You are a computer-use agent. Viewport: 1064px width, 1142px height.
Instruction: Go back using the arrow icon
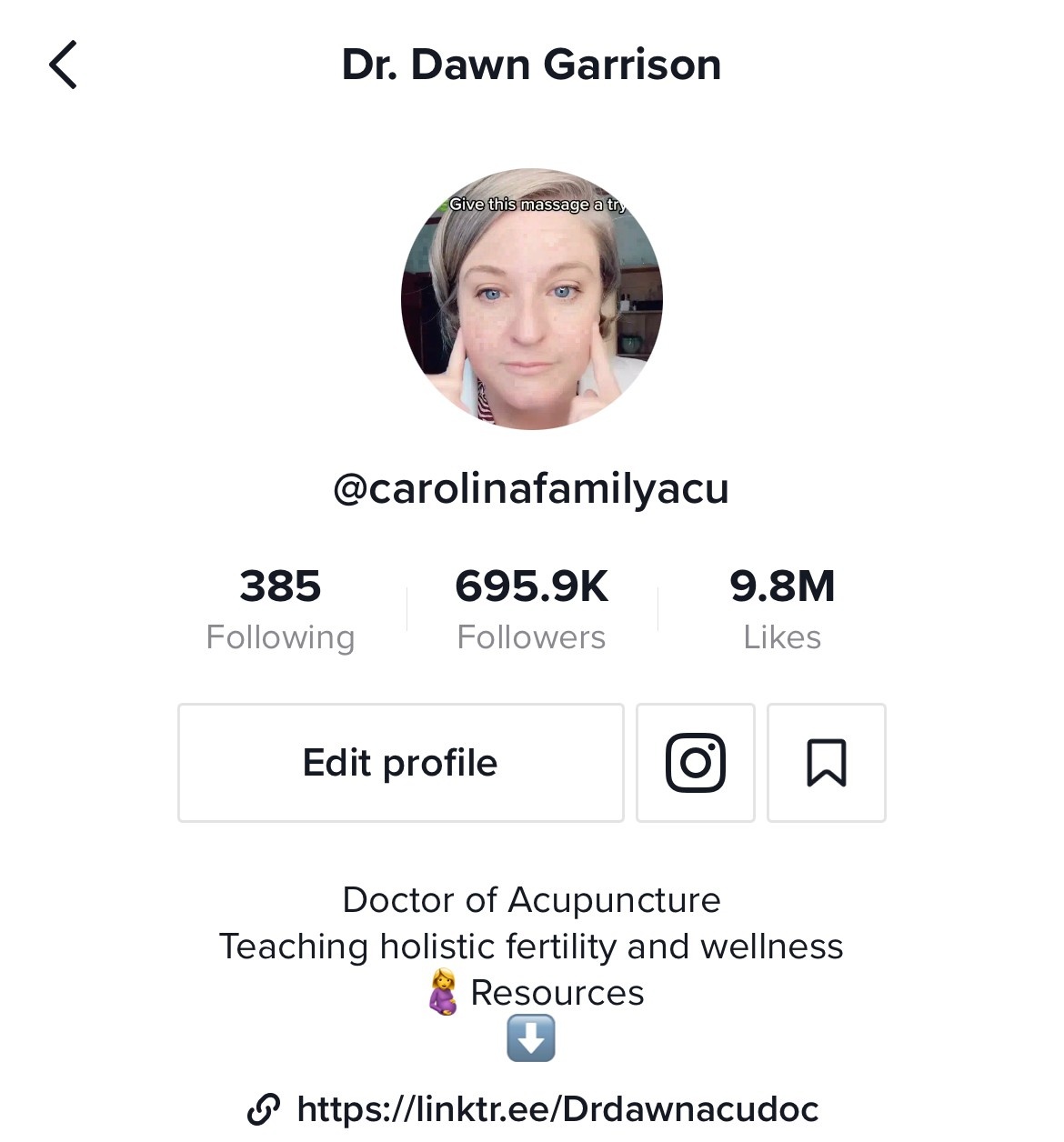click(x=63, y=65)
